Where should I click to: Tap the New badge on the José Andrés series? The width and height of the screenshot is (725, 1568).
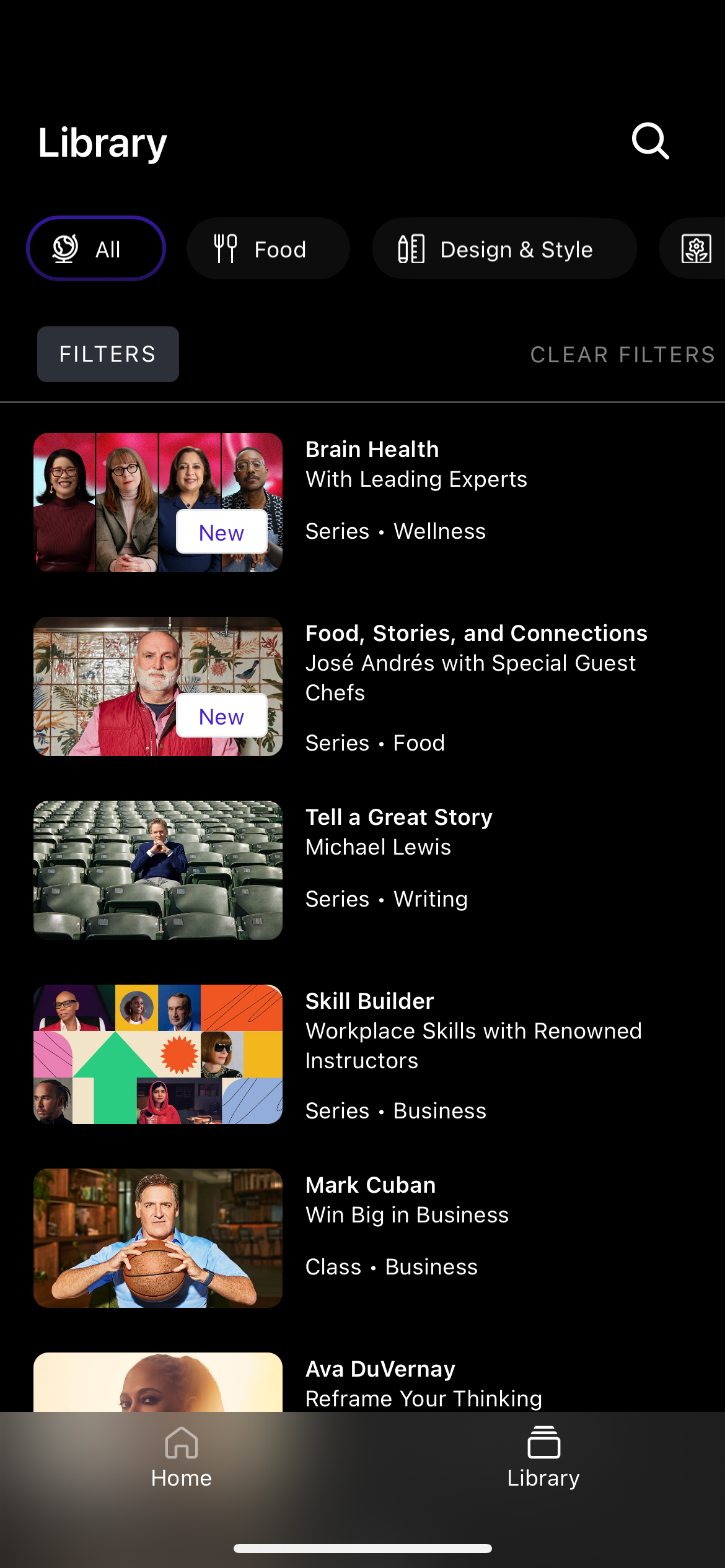point(221,716)
